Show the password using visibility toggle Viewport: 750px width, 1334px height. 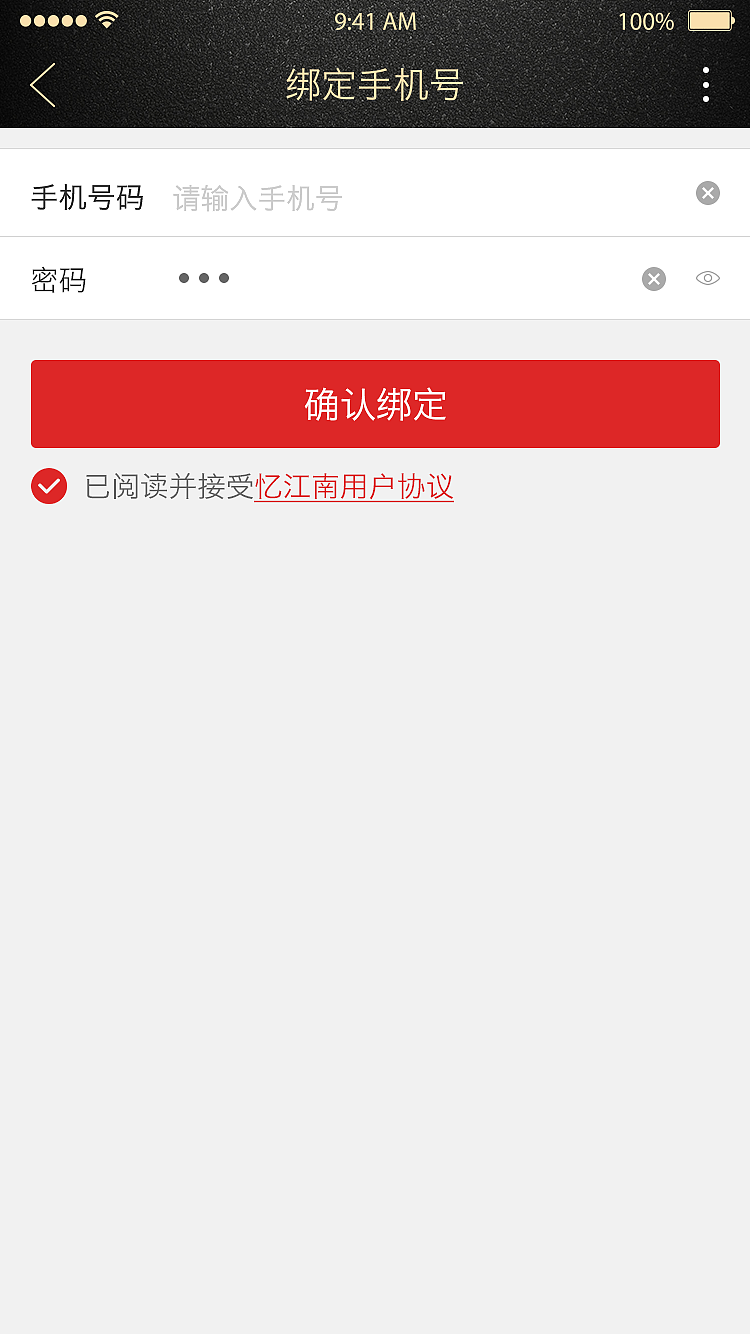coord(707,279)
